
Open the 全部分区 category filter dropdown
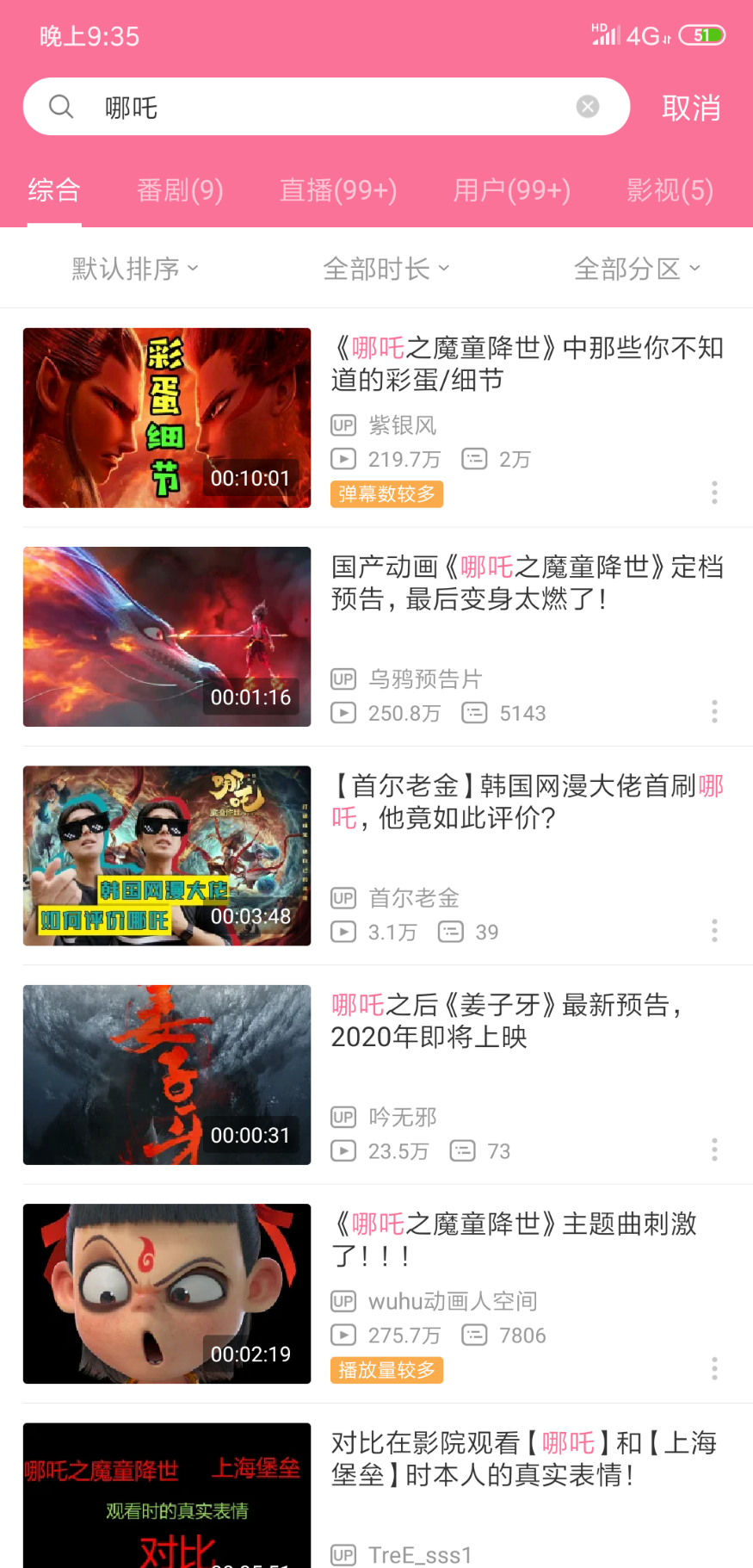[x=637, y=268]
